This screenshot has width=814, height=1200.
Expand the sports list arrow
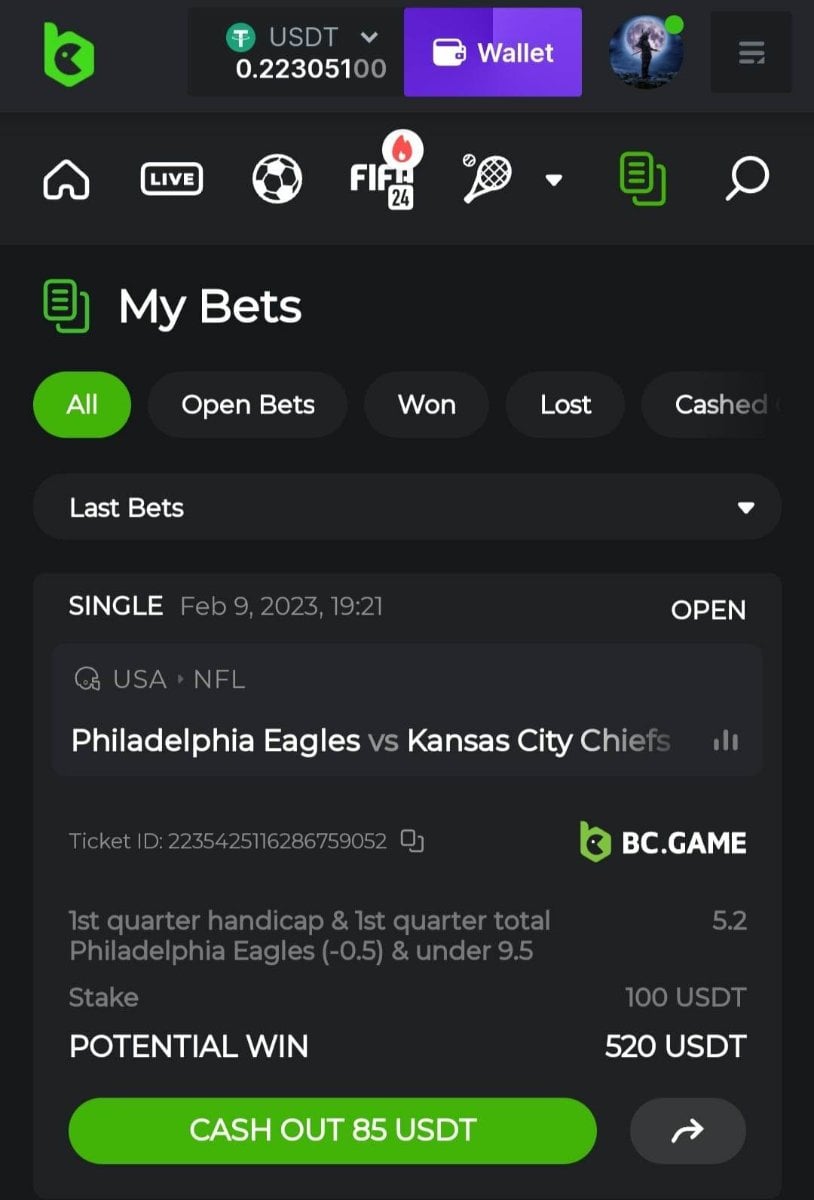554,180
